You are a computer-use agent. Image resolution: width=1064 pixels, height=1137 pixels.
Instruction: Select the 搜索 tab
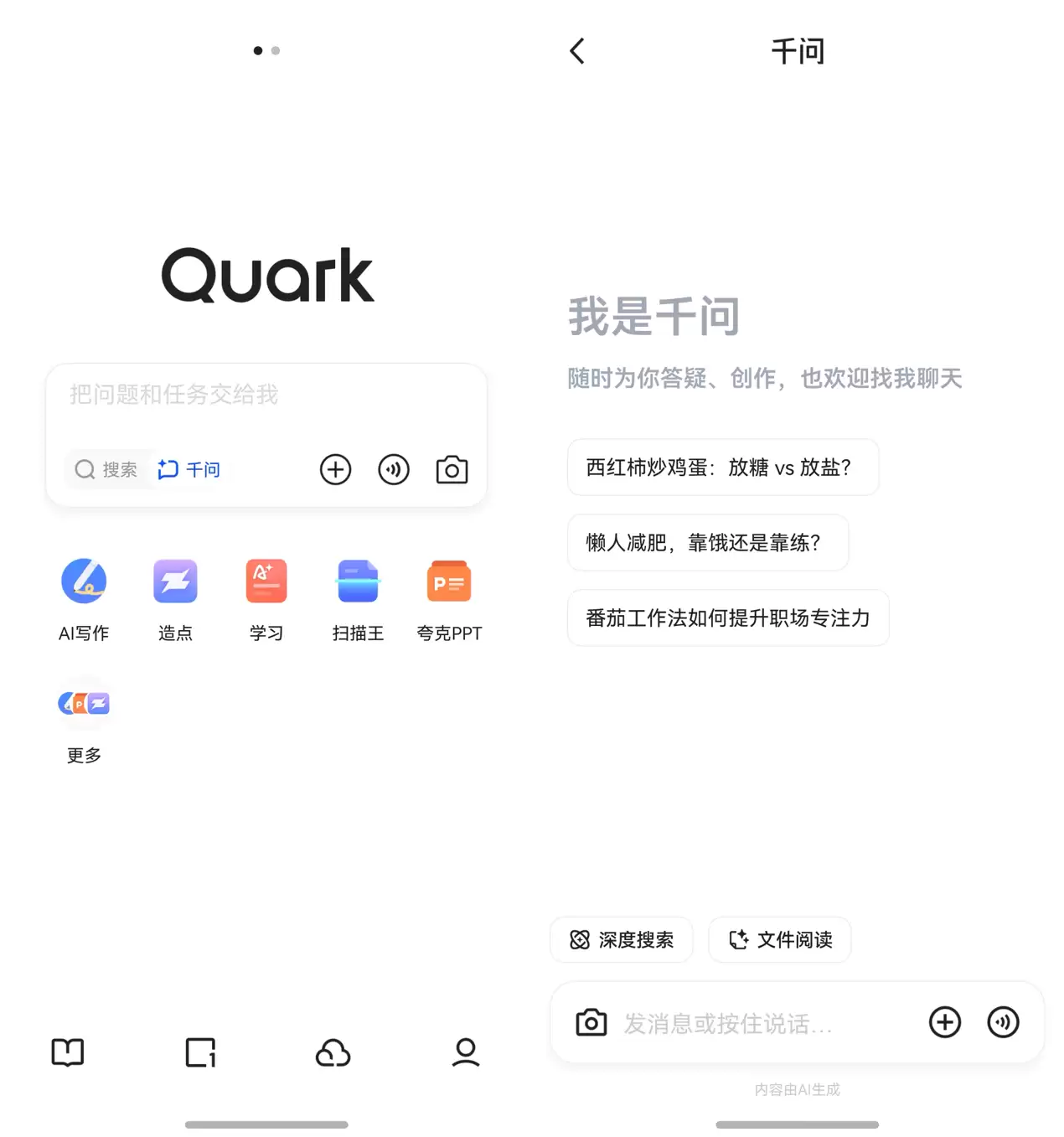pyautogui.click(x=107, y=469)
